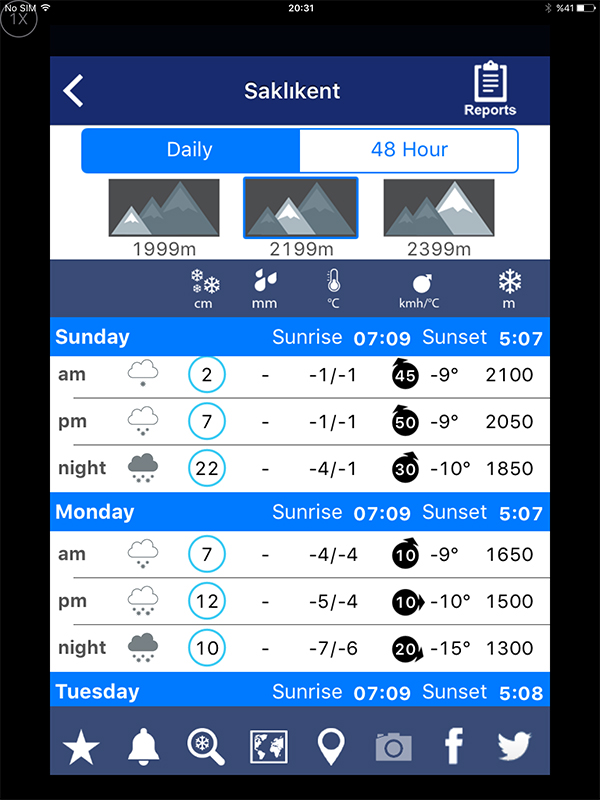Screen dimensions: 600x800
Task: Switch to the Daily forecast tab
Action: point(190,150)
